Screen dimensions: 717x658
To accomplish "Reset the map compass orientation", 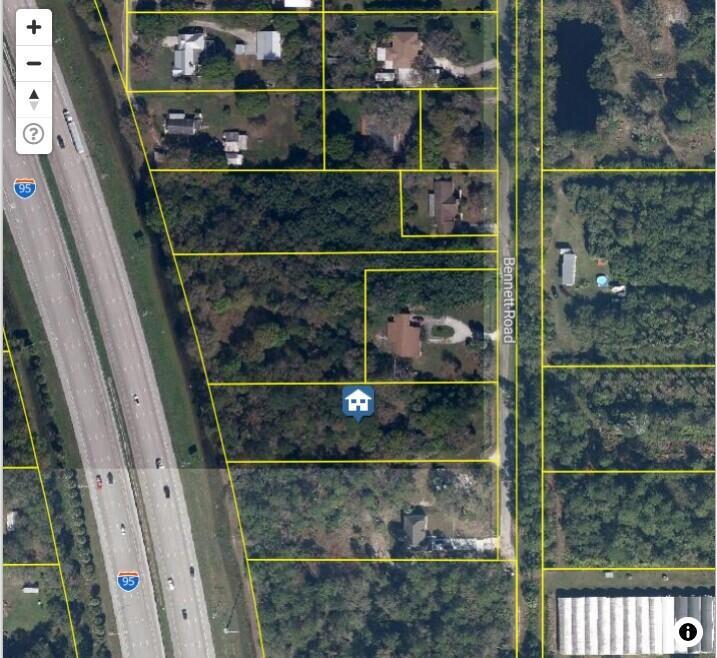I will (x=34, y=98).
